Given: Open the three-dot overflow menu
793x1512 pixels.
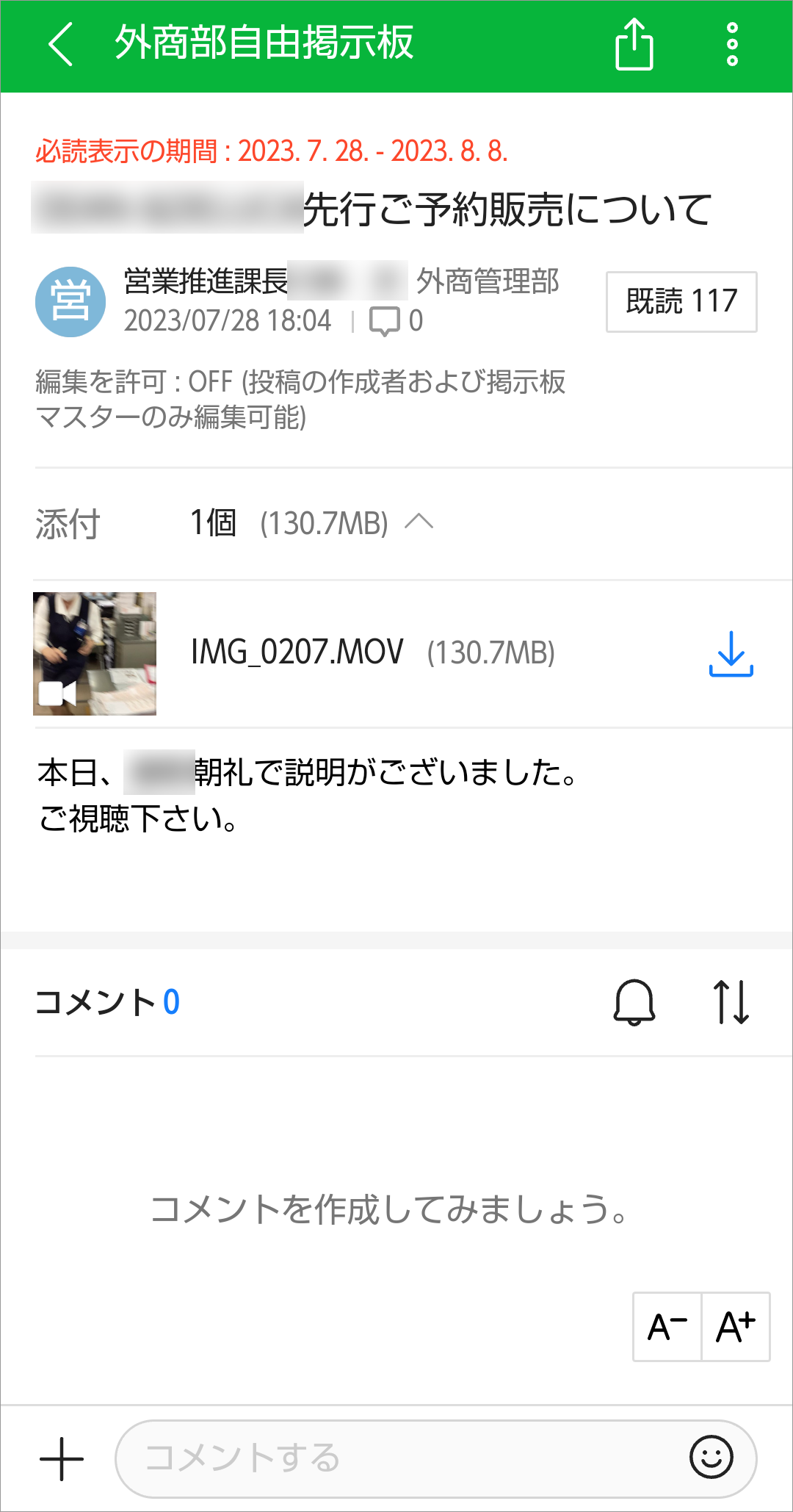Looking at the screenshot, I should 731,44.
